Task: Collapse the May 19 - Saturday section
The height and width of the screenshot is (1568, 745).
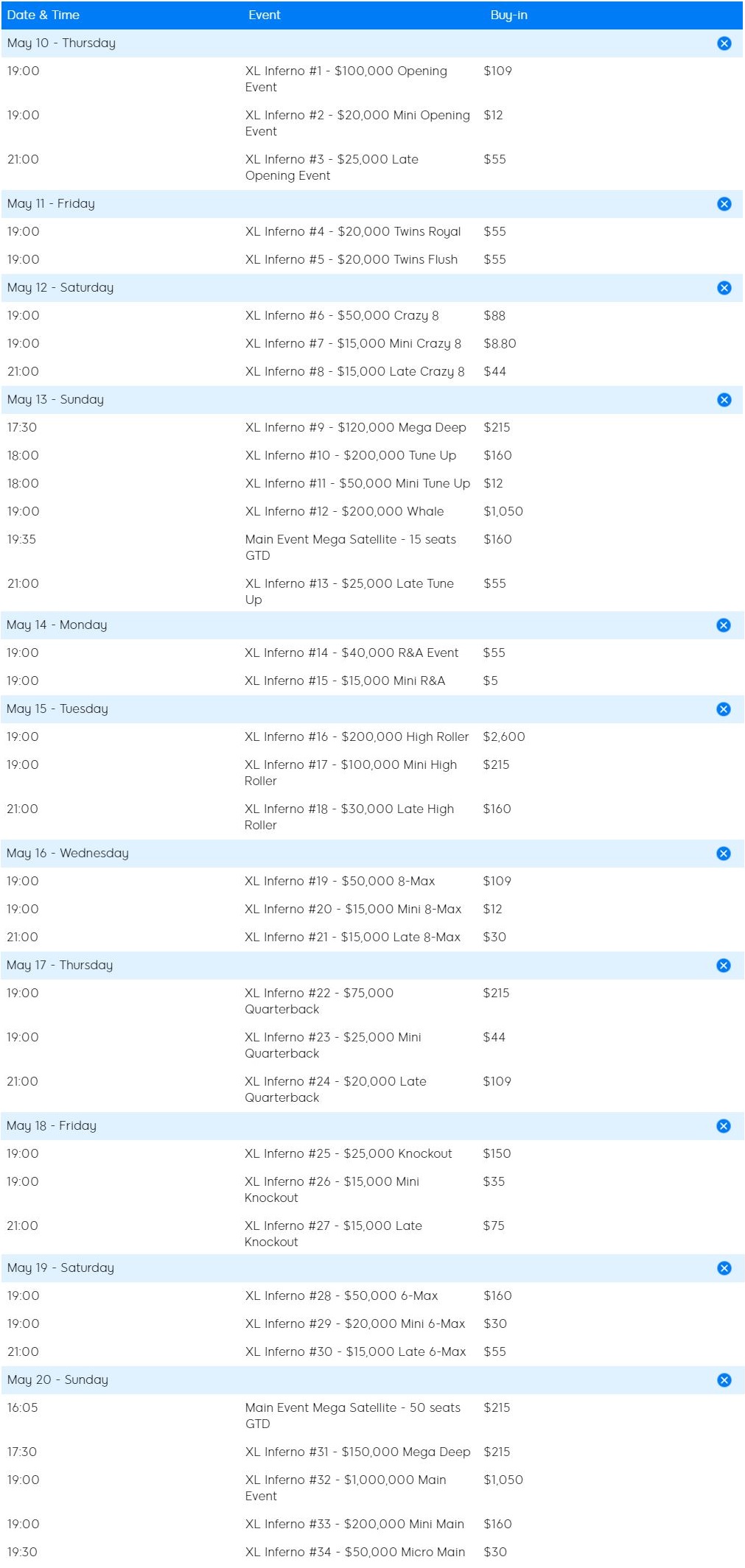Action: coord(724,1268)
